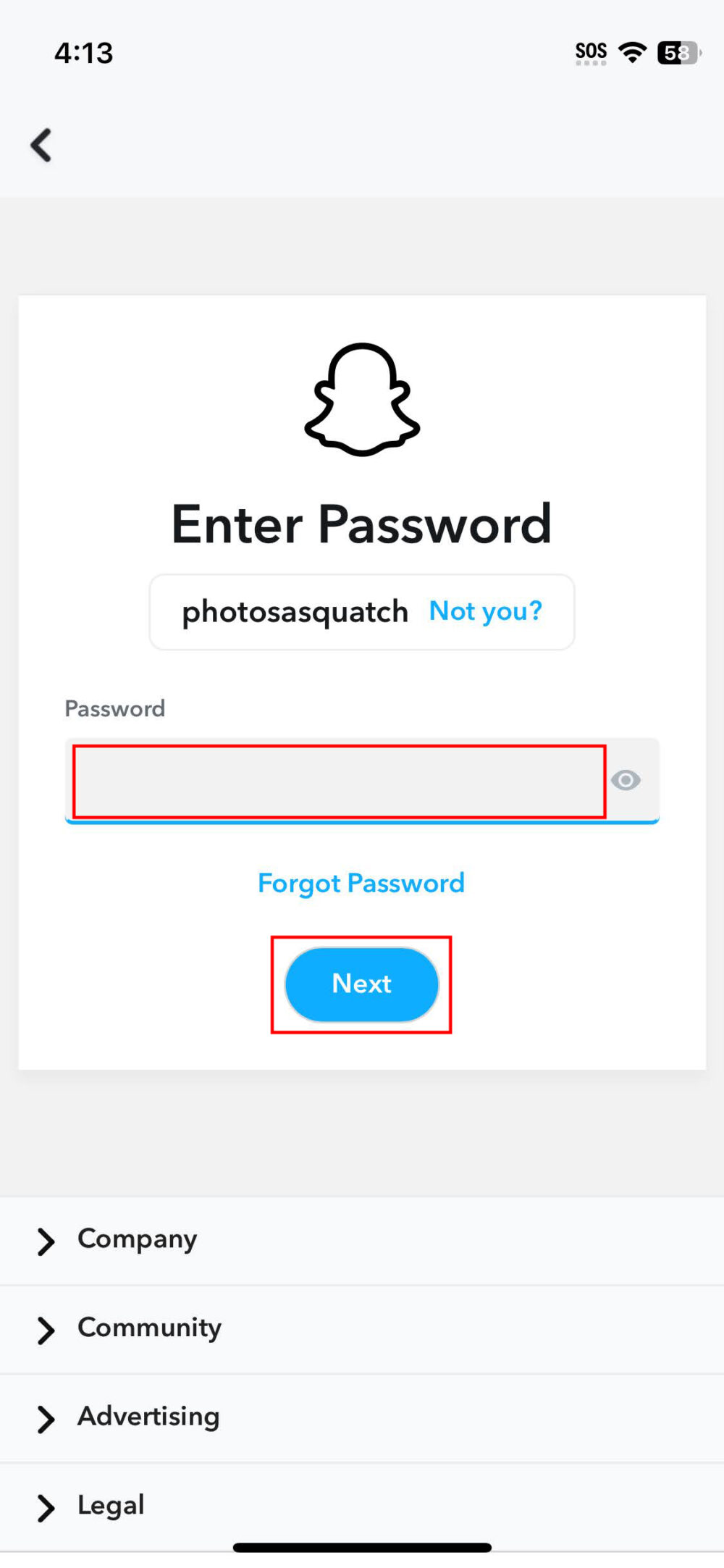The image size is (724, 1568).
Task: Expand the Company section
Action: [x=136, y=1239]
